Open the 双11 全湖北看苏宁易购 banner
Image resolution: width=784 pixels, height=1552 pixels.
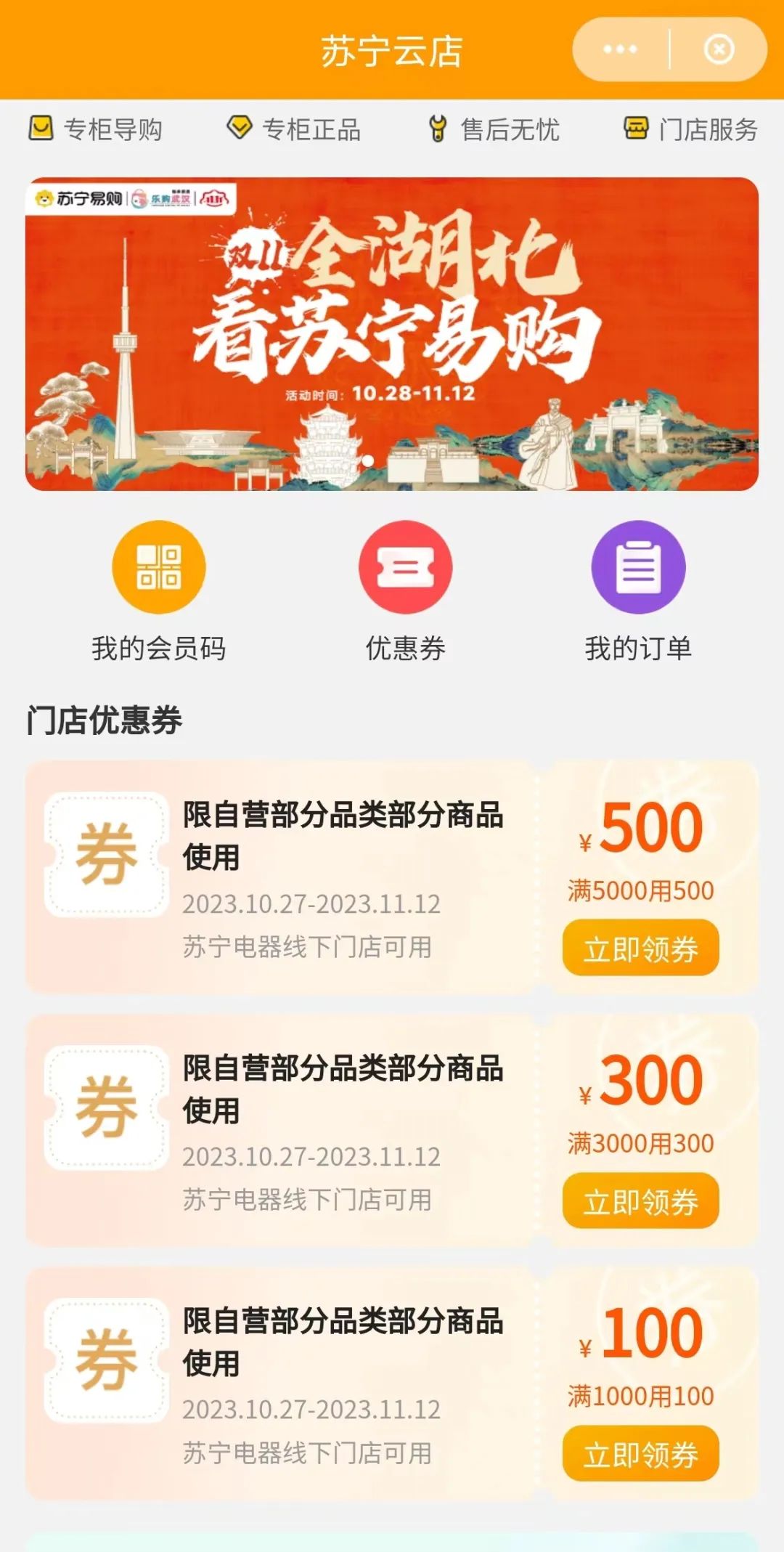click(x=392, y=334)
